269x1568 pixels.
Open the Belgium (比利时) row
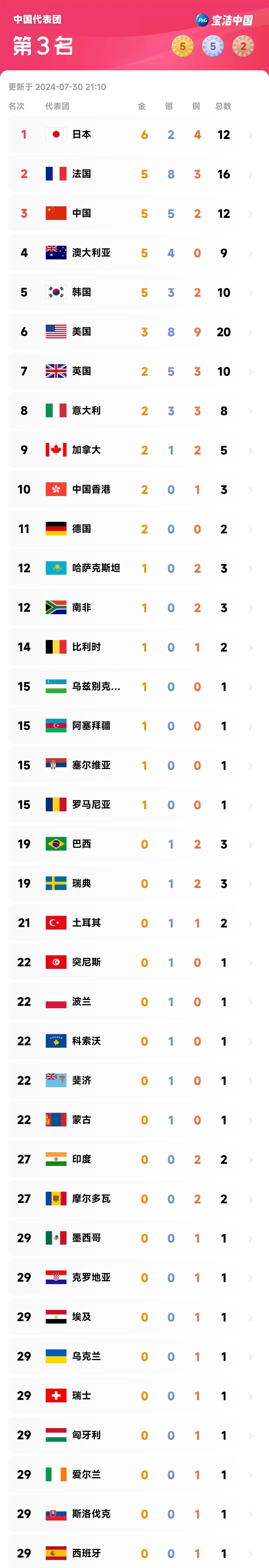134,647
